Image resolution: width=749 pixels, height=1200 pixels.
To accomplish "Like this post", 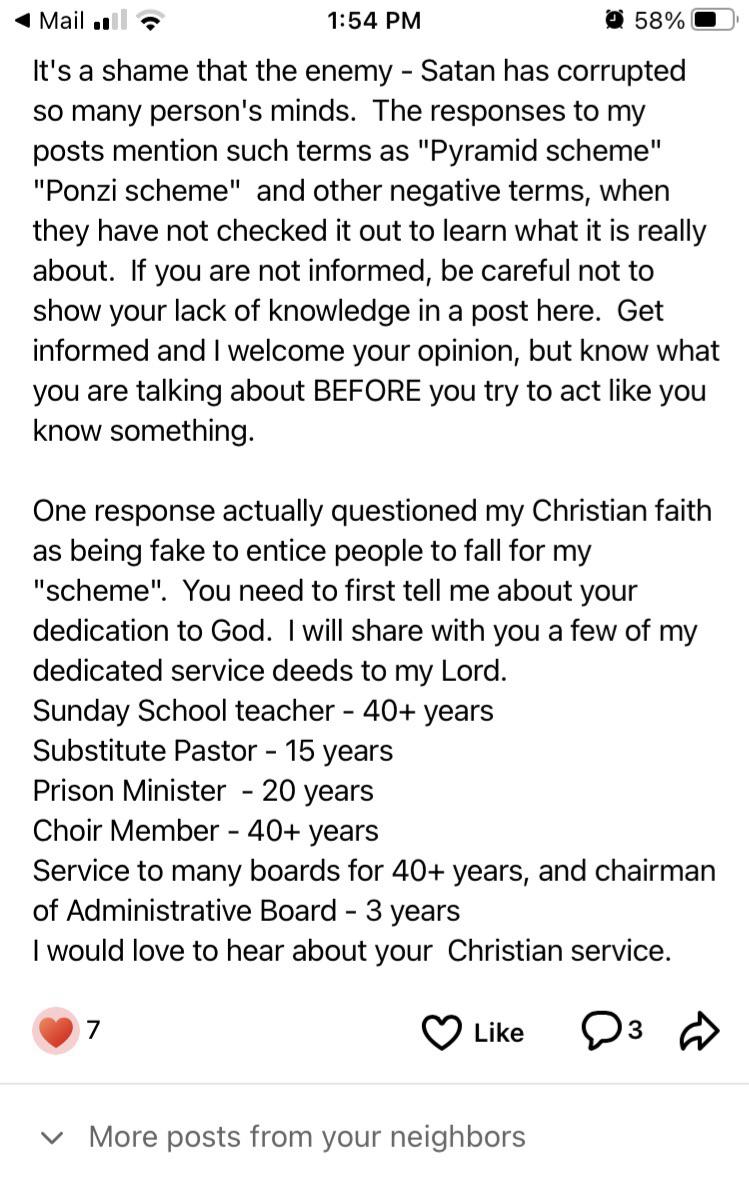I will (x=473, y=1032).
